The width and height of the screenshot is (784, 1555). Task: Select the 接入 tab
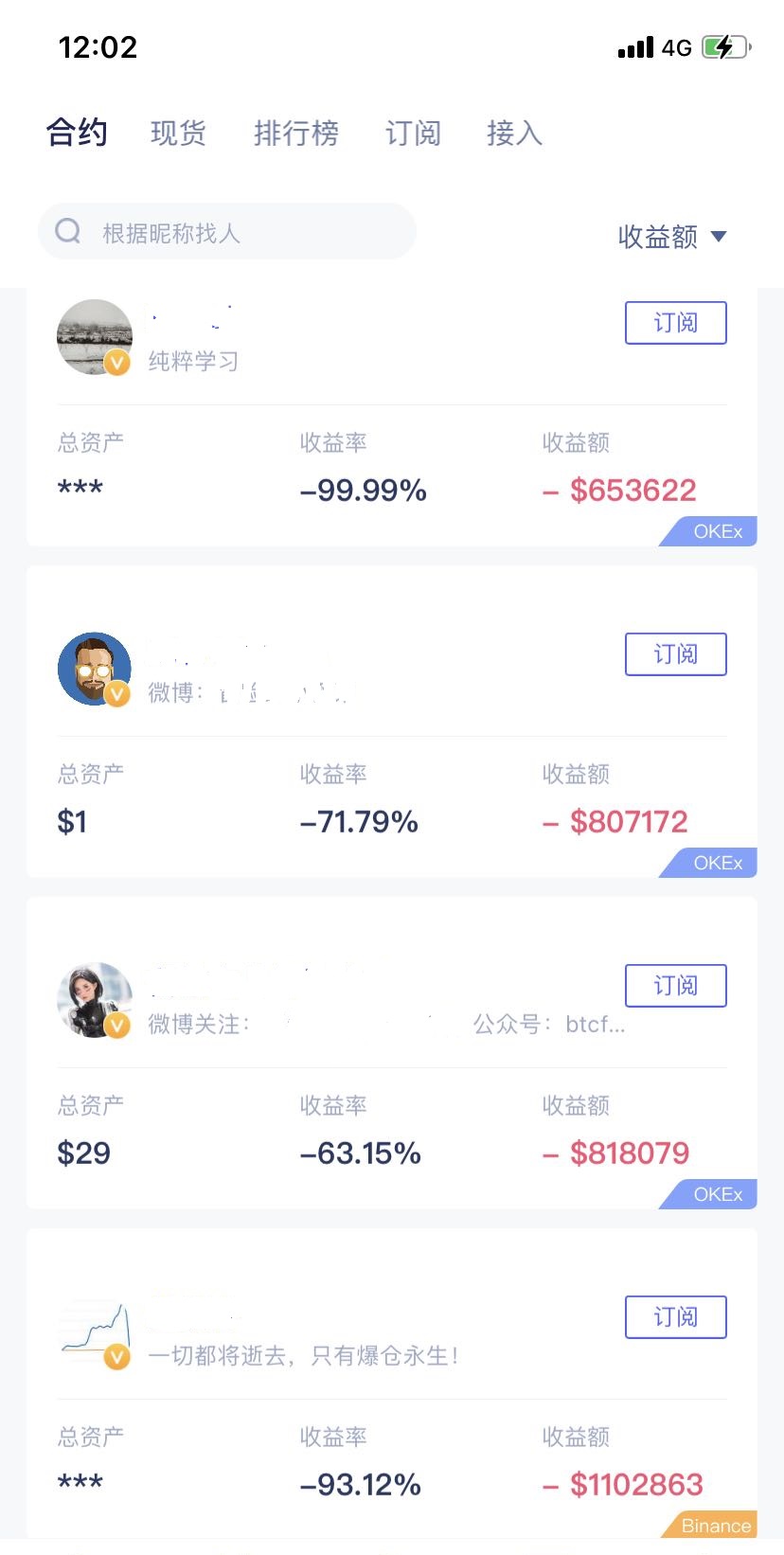pos(514,134)
